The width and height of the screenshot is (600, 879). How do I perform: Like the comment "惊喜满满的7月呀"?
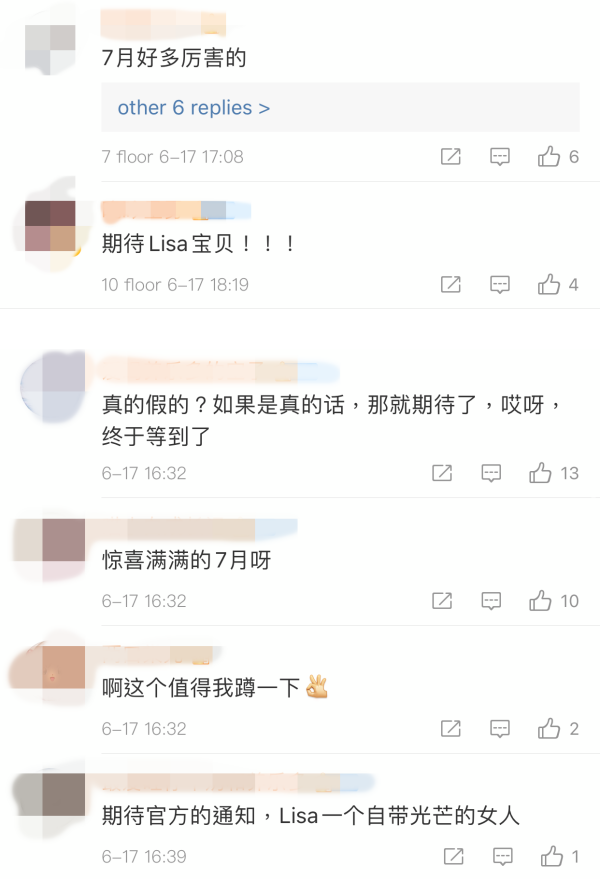click(541, 601)
